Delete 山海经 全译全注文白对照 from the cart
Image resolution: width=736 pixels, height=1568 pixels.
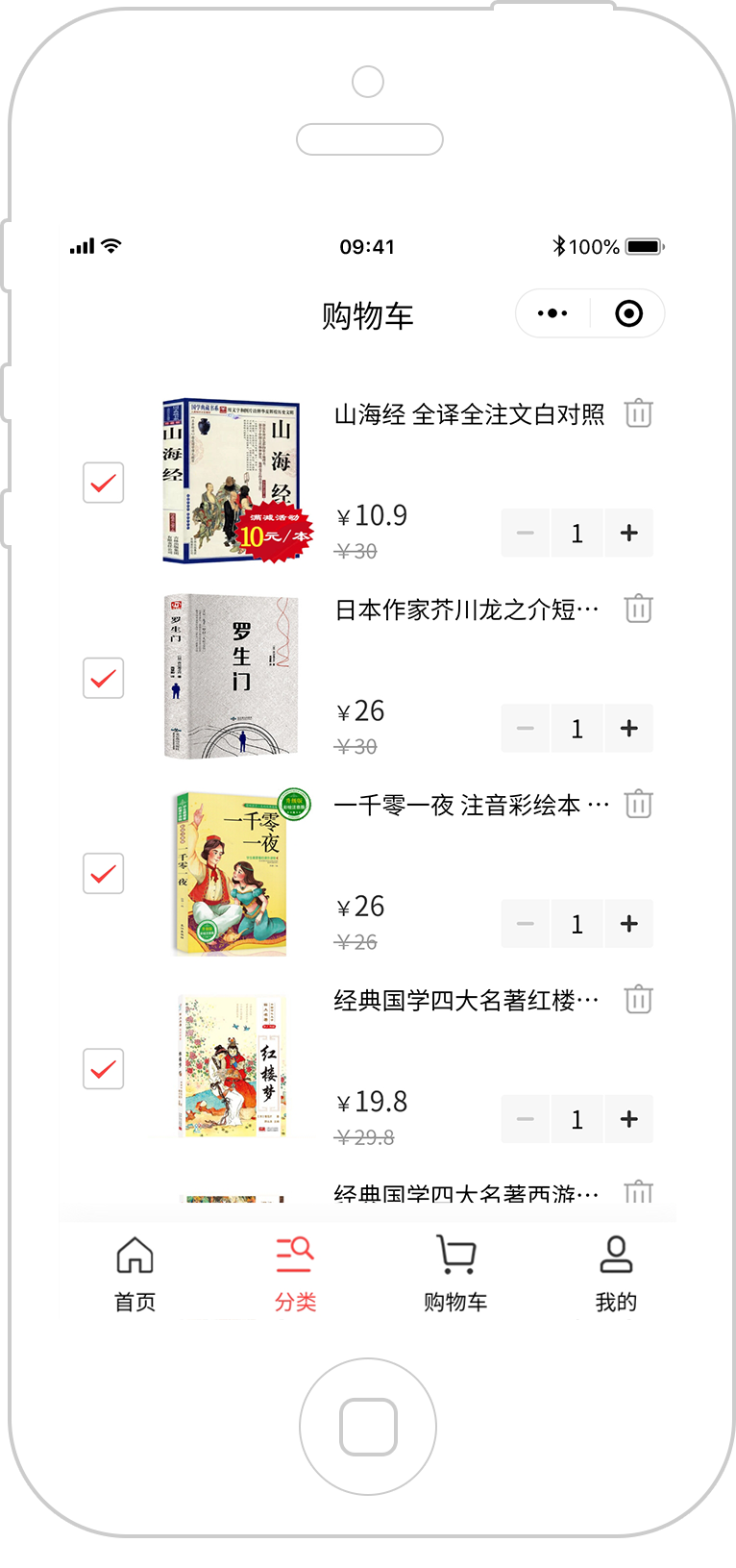click(x=639, y=413)
